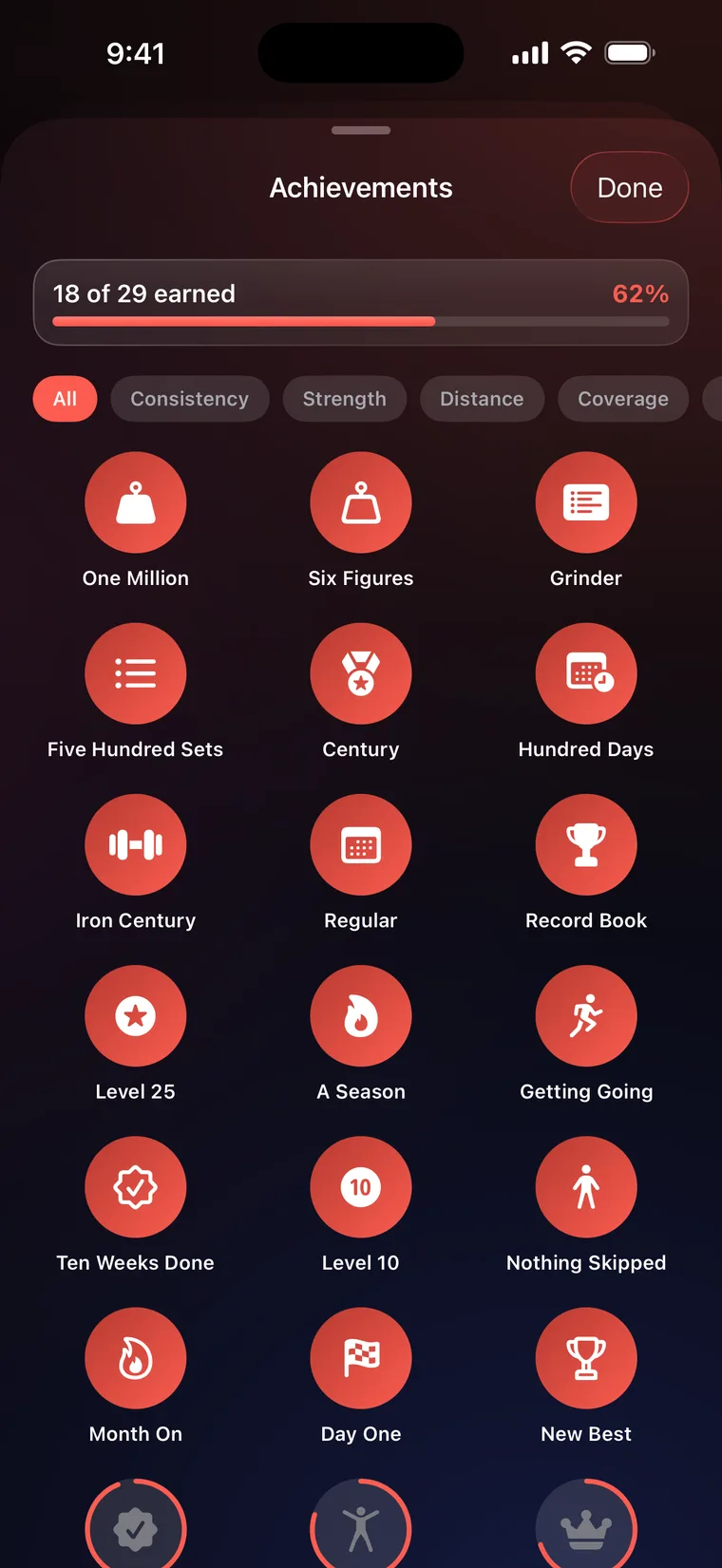Tap the Getting Going achievement

coord(586,1033)
